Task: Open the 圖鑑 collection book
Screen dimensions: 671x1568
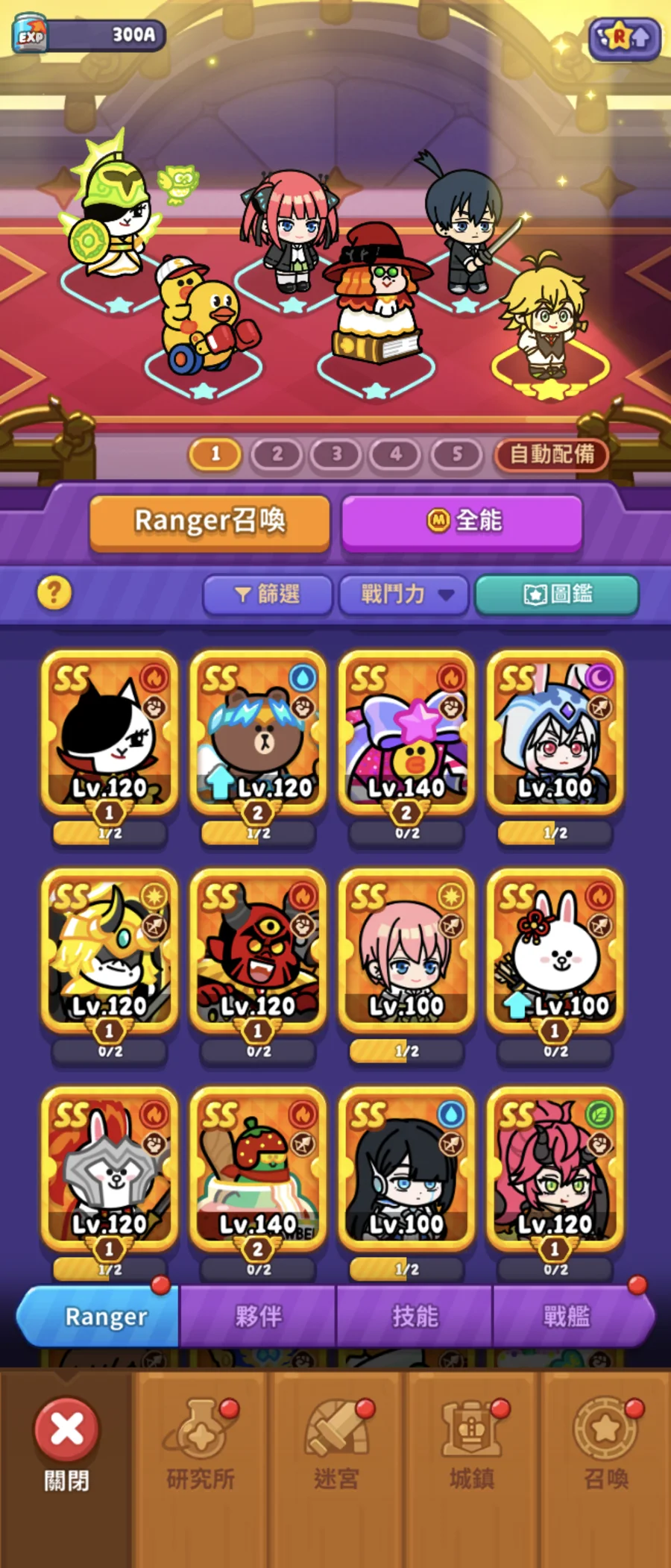Action: click(x=557, y=595)
